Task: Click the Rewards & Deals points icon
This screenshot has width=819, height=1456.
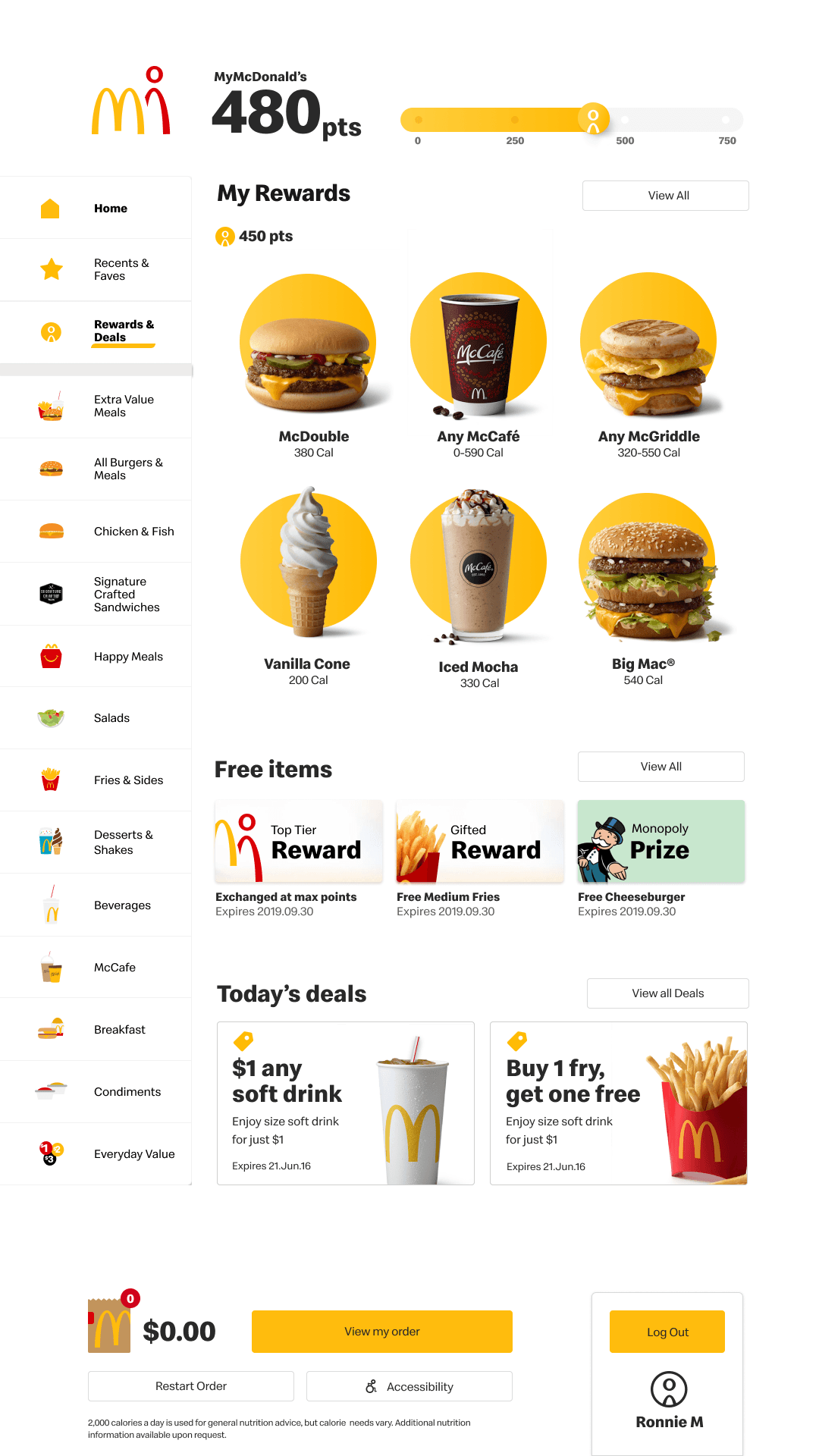Action: 50,331
